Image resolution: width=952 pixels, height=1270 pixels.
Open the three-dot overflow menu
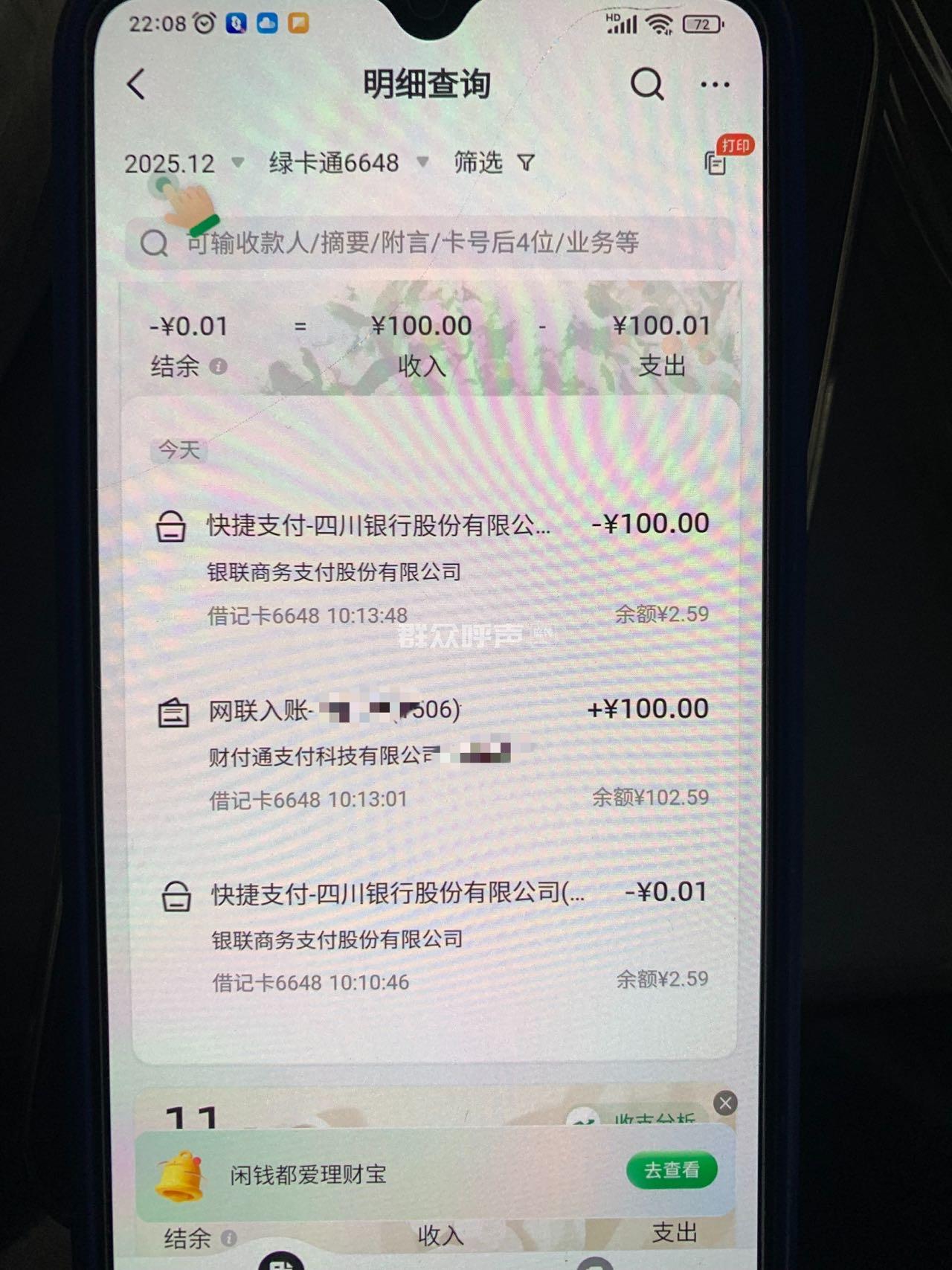coord(715,85)
